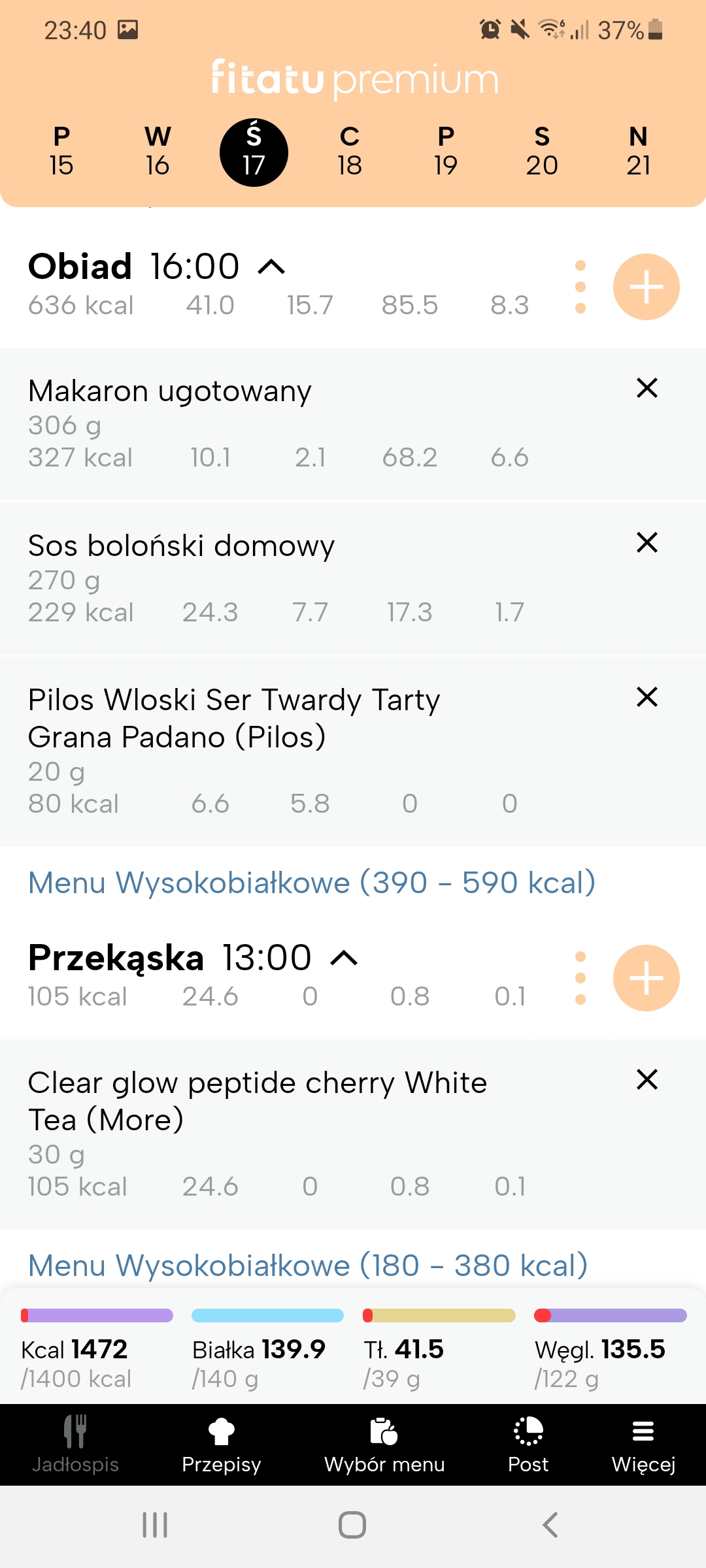
Task: Open the three-dot menu next to Przekąska
Action: [580, 977]
